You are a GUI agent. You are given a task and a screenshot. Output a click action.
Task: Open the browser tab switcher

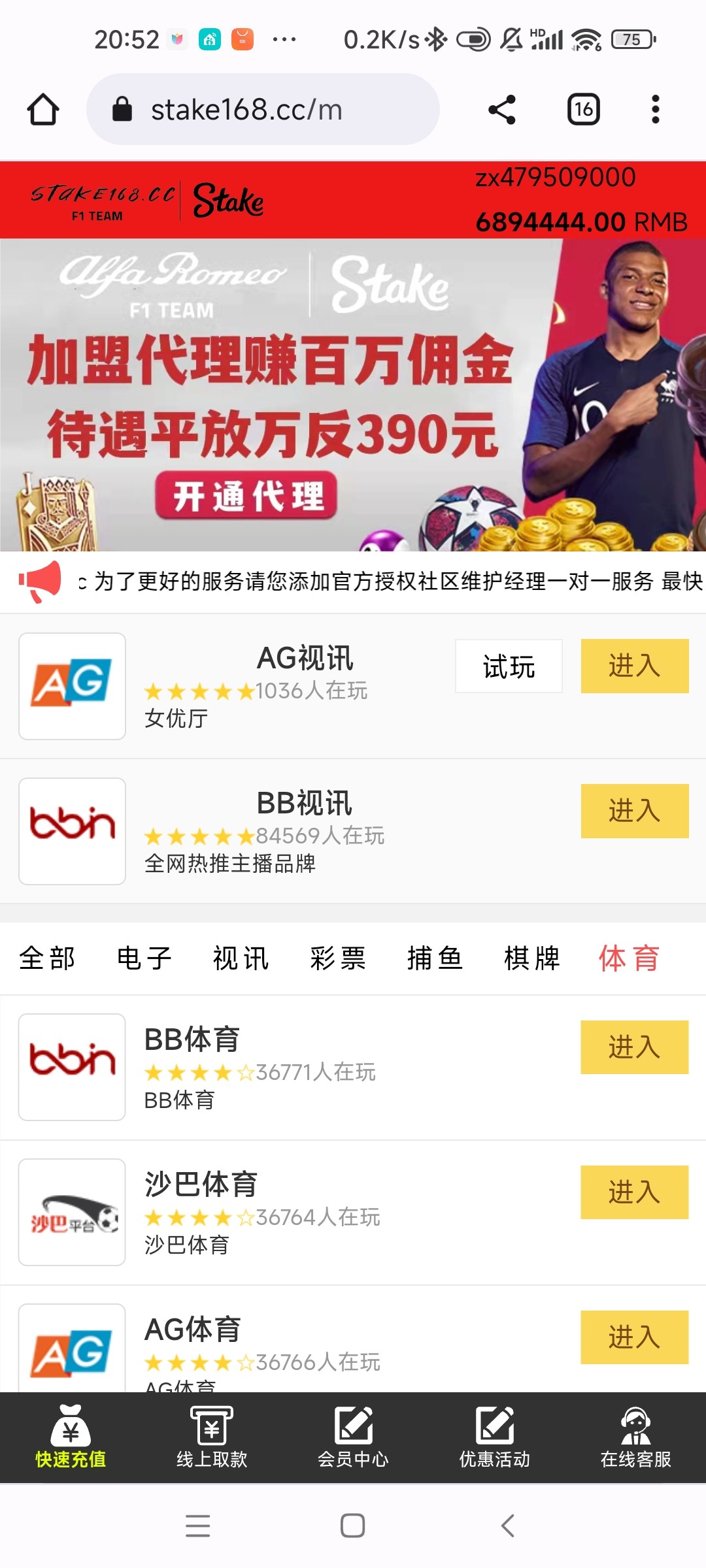583,110
